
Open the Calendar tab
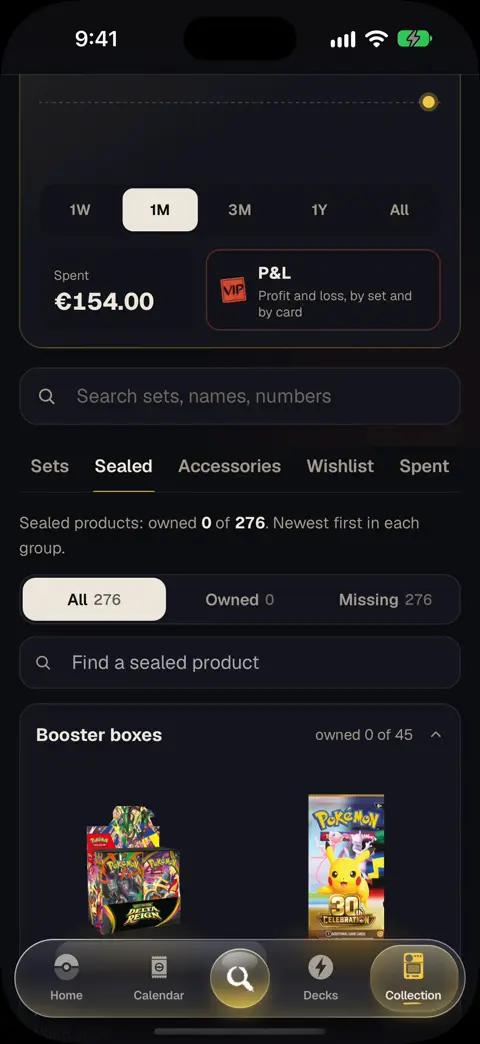pos(158,978)
